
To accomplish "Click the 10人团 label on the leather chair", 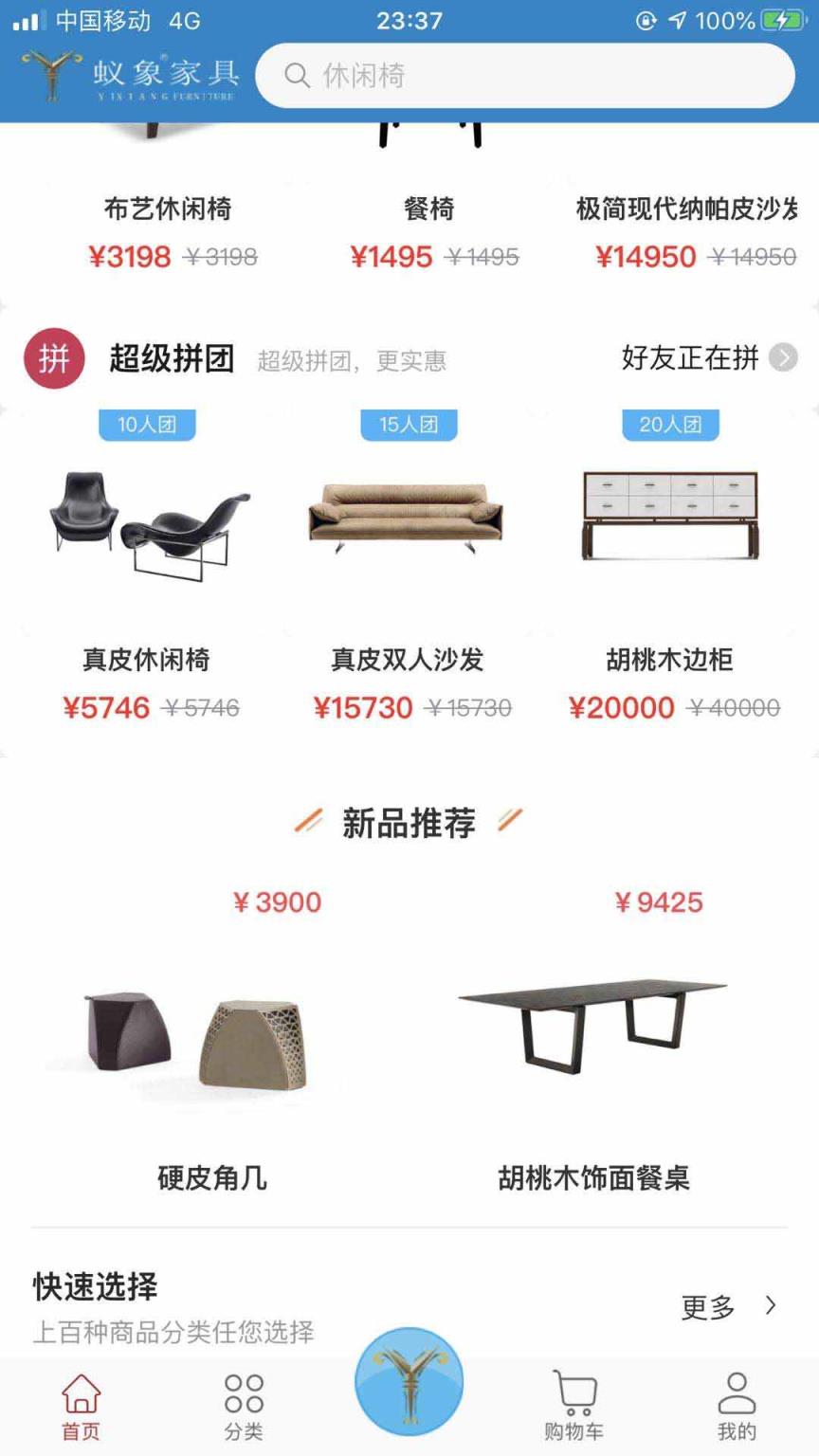I will [x=147, y=425].
